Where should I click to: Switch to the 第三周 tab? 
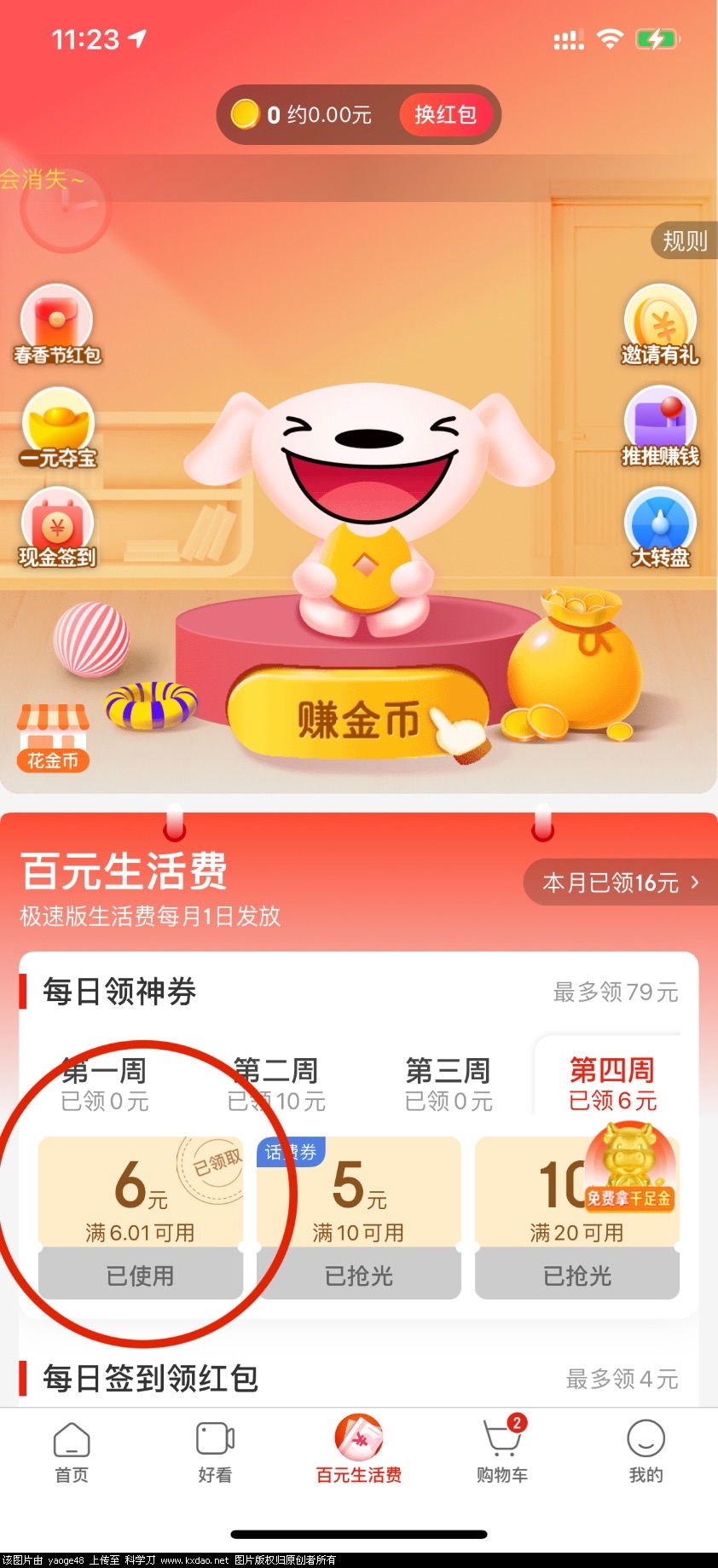click(x=449, y=1084)
